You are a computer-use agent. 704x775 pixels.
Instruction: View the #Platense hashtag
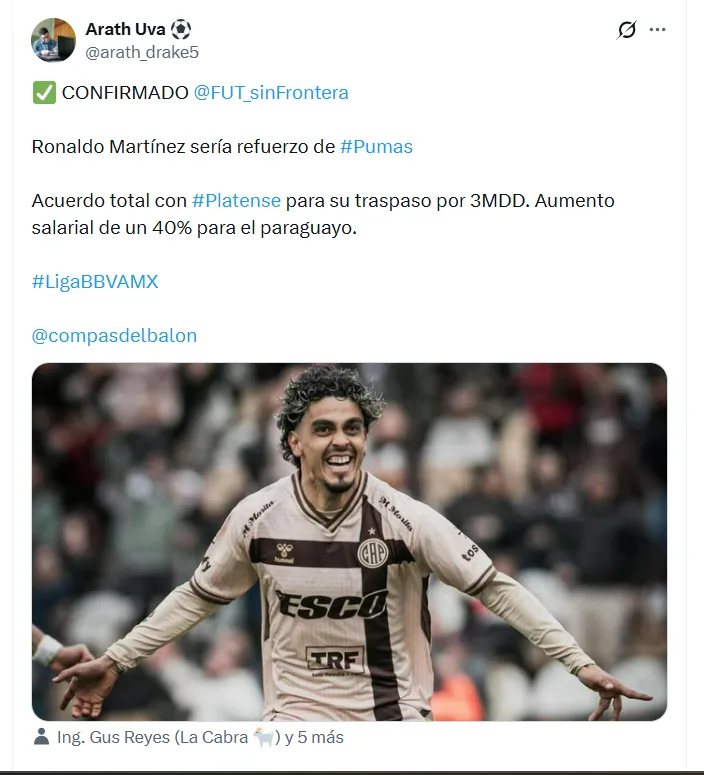coord(236,201)
